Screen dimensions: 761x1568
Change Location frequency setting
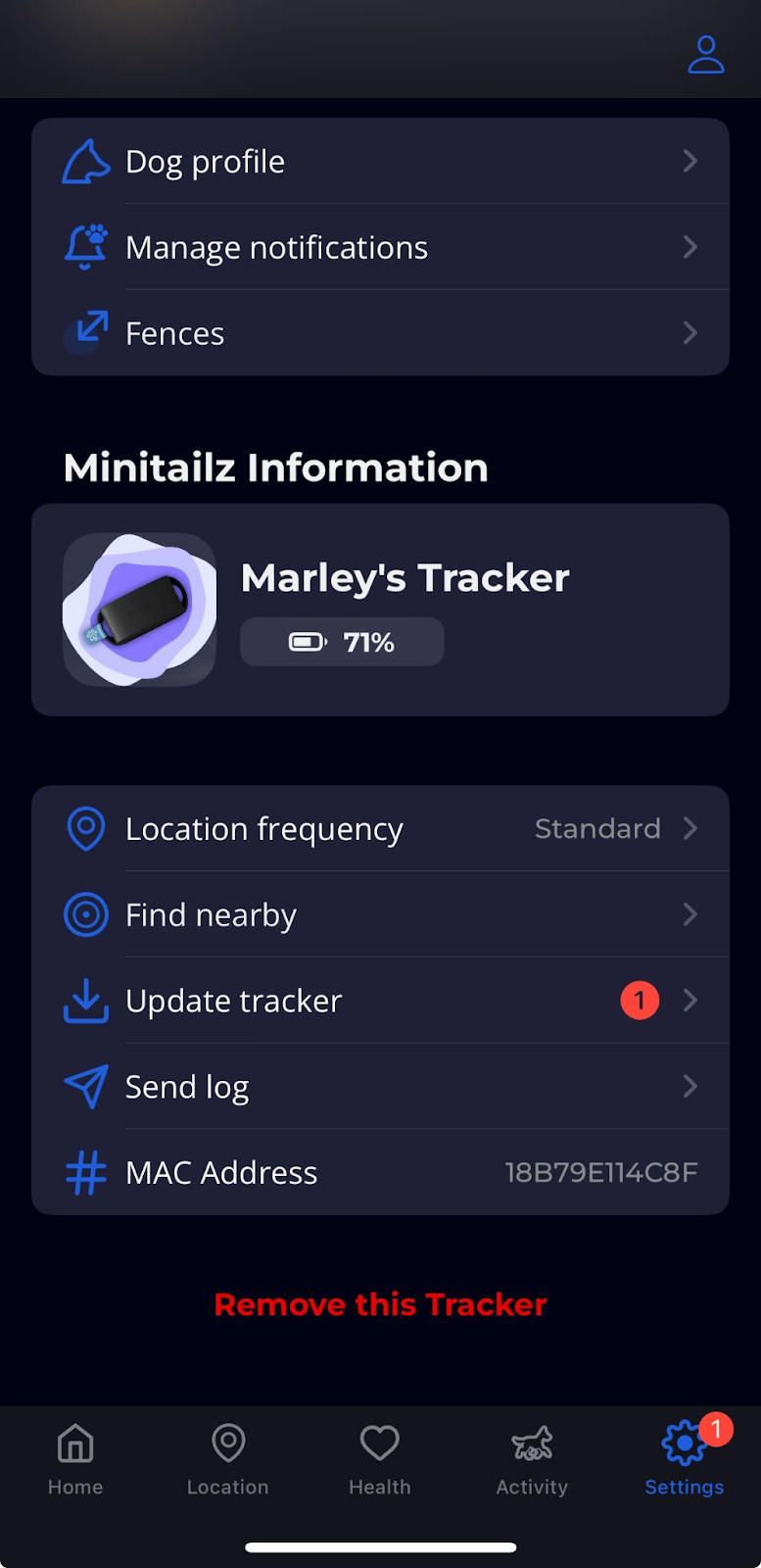(380, 829)
